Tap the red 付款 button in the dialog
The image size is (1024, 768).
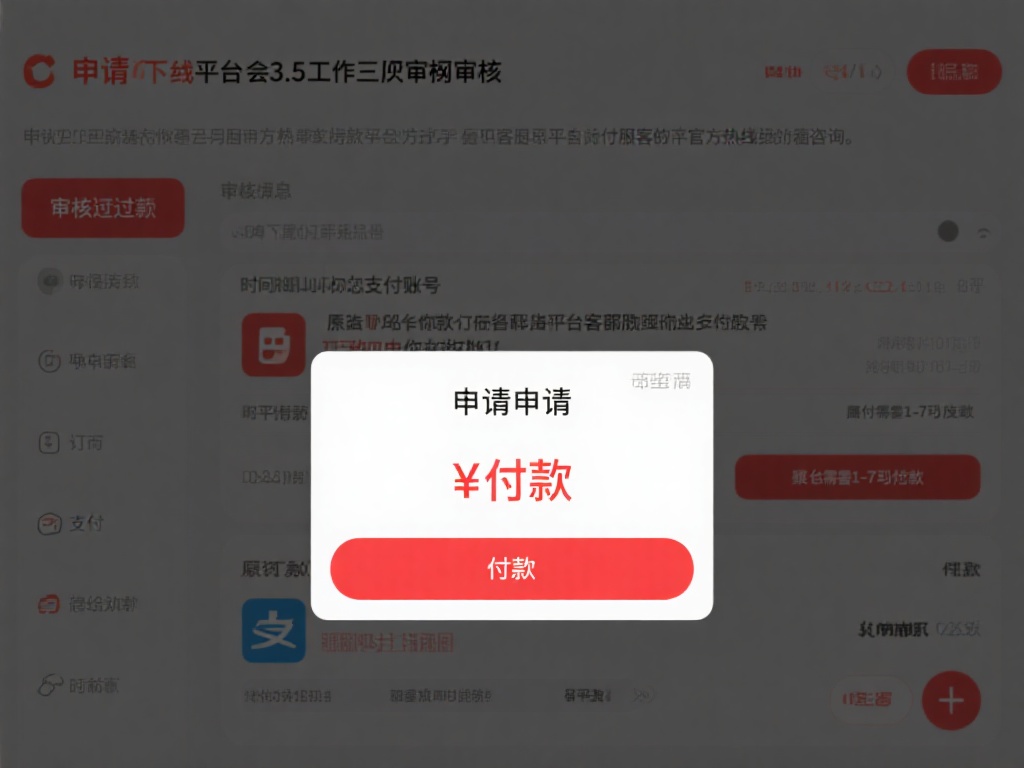[511, 569]
